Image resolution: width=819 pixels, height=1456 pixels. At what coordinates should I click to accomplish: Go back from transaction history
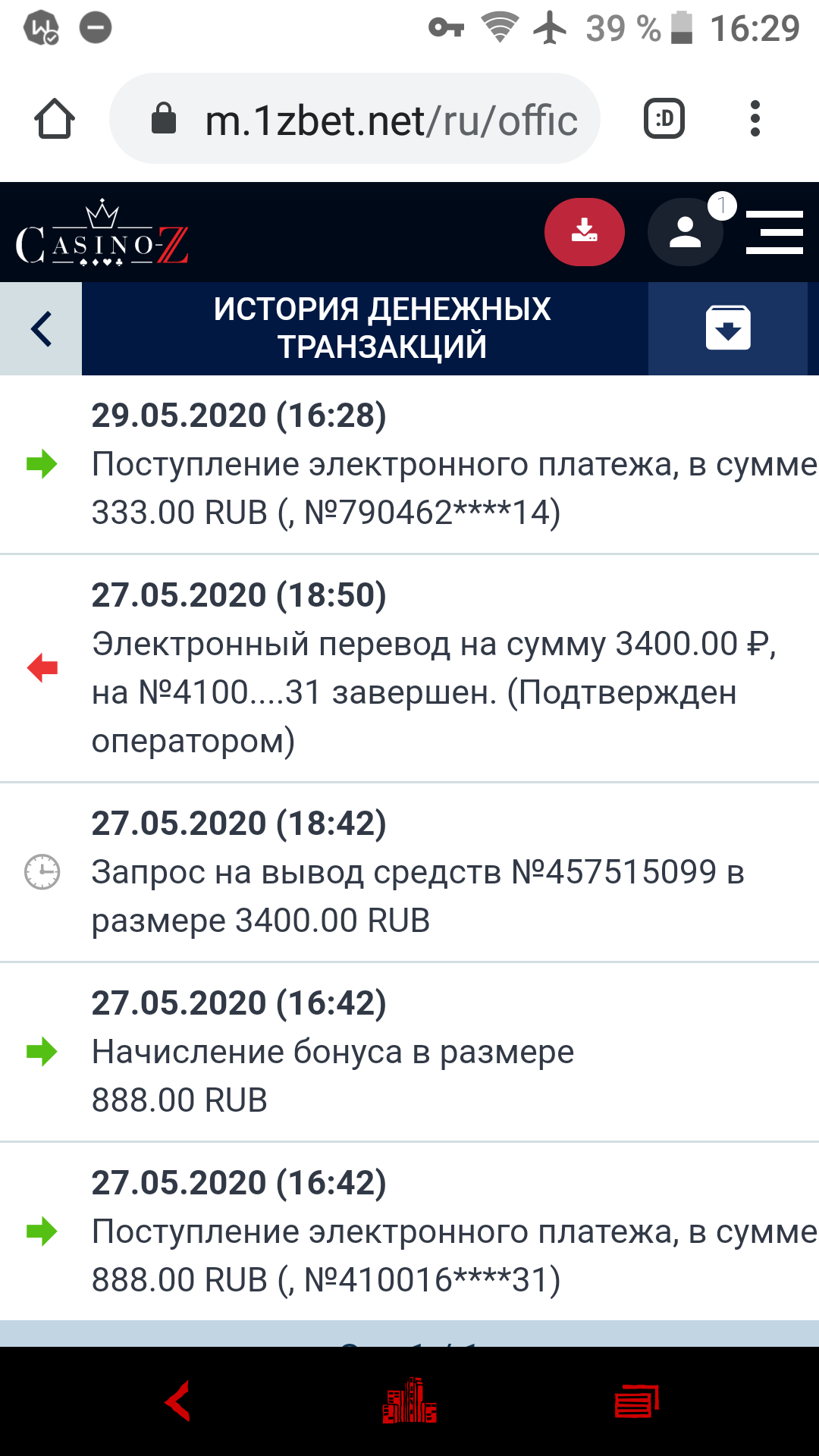(41, 329)
